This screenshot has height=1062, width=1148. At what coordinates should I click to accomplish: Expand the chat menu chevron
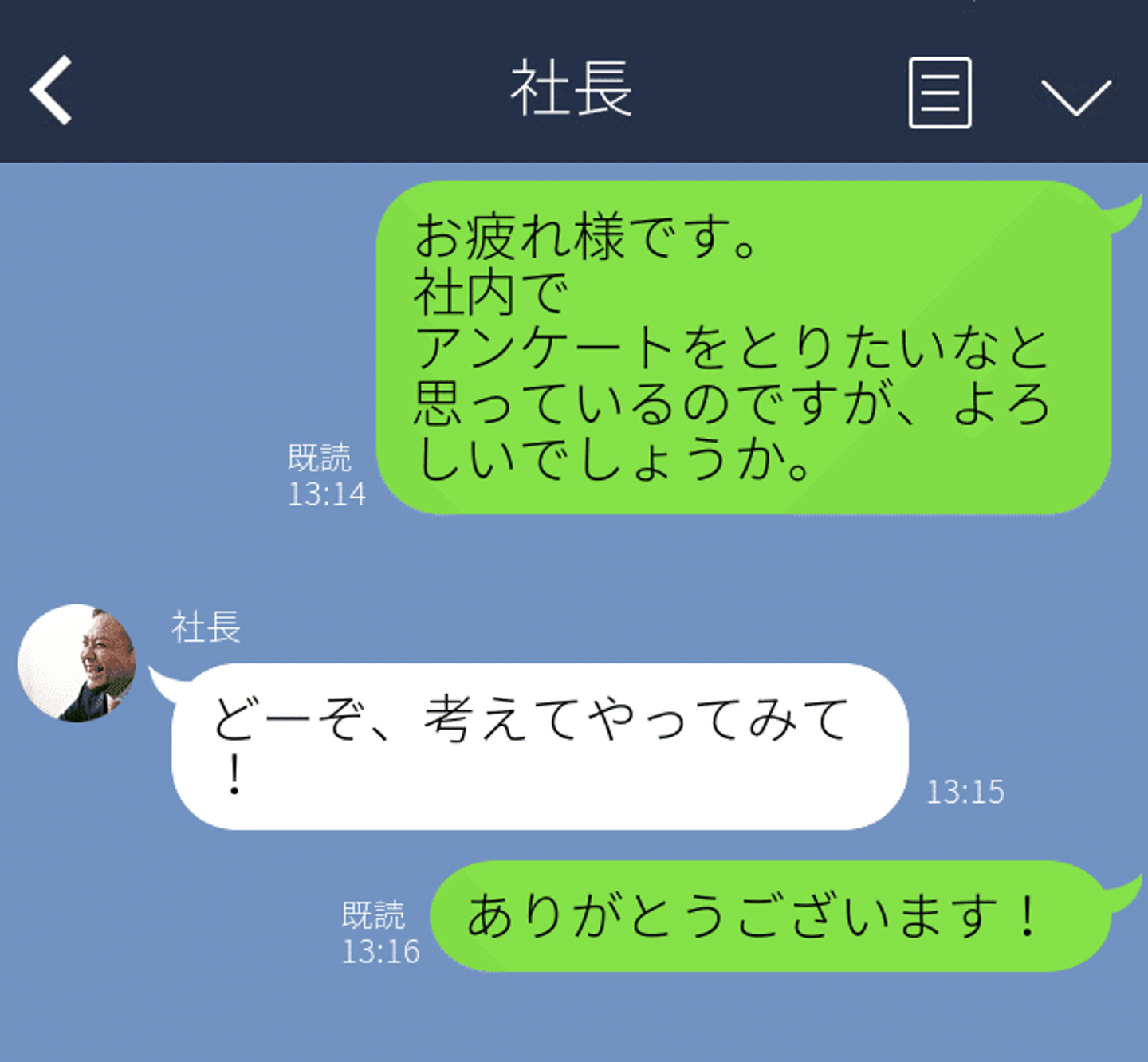(1075, 97)
